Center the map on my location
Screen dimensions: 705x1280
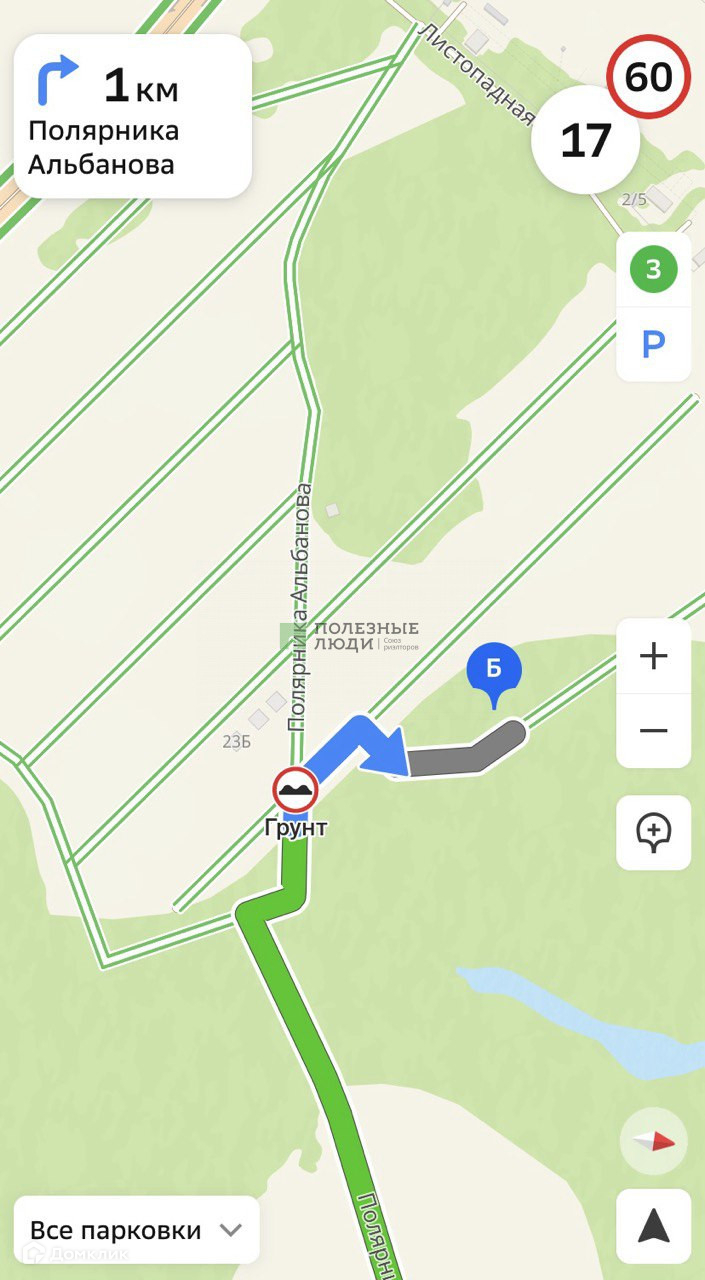click(653, 1225)
